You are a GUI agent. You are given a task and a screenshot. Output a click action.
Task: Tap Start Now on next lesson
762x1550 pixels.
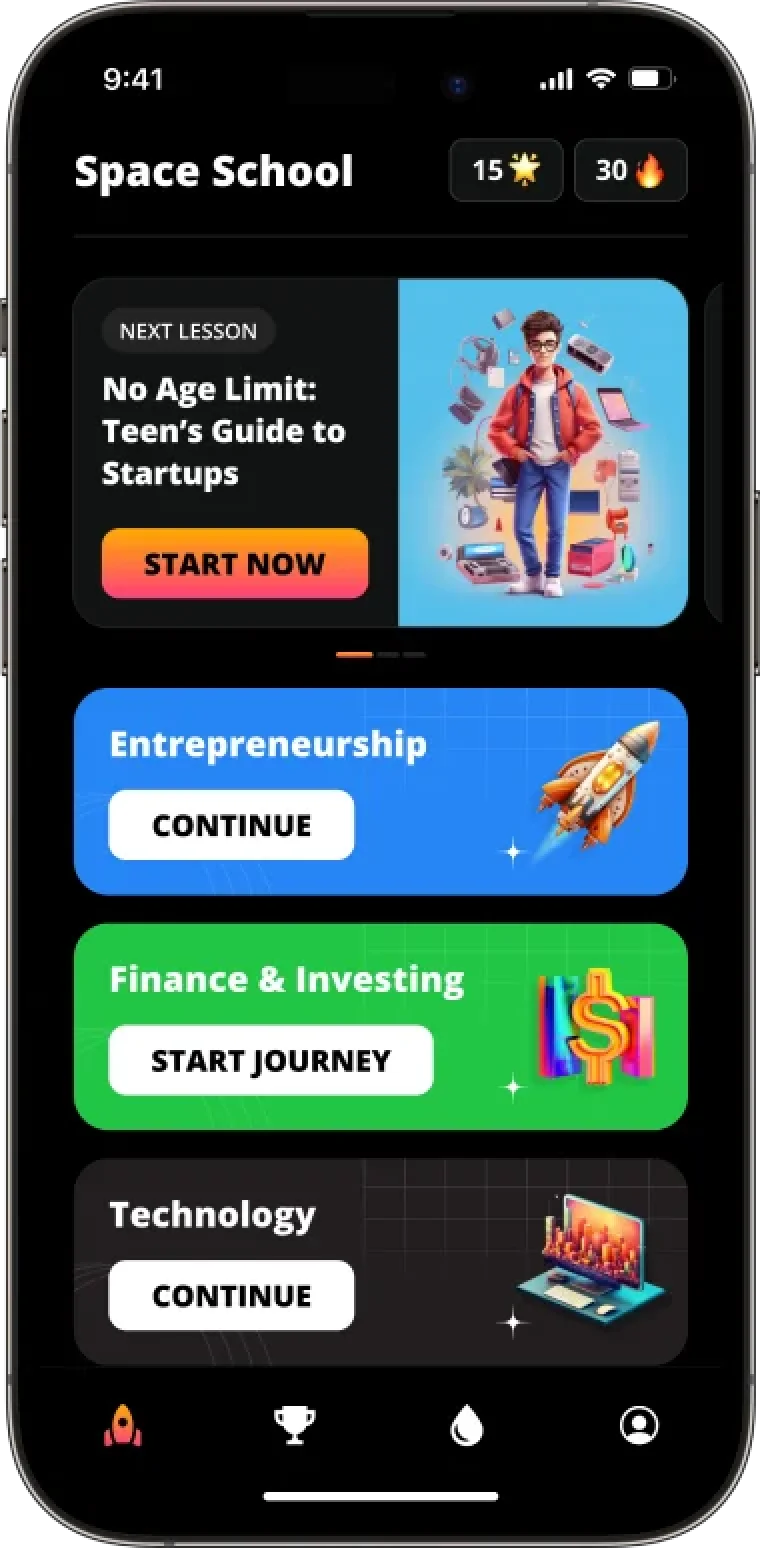235,563
